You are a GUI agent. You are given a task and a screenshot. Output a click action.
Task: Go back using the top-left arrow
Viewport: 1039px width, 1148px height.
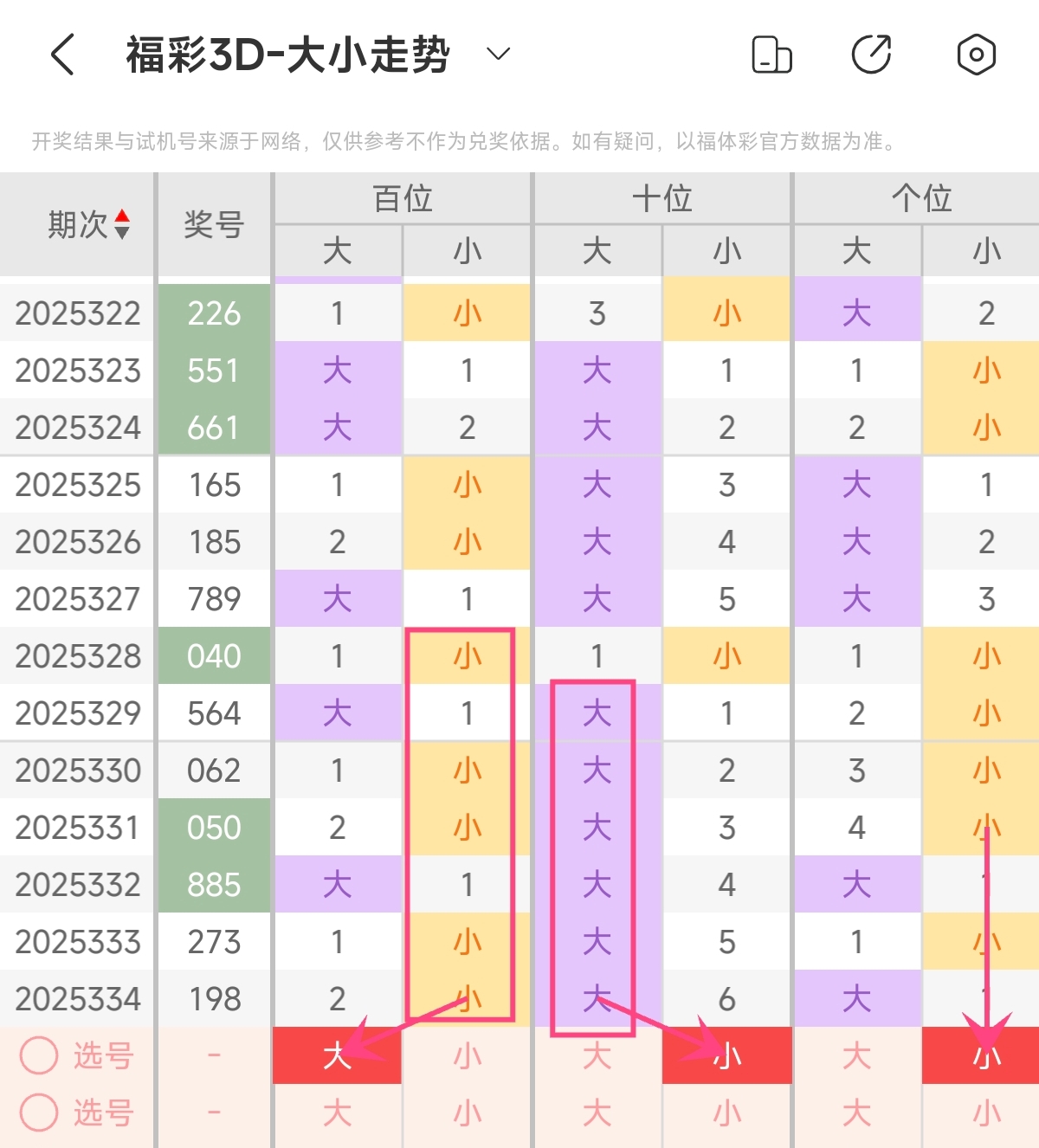pyautogui.click(x=62, y=55)
